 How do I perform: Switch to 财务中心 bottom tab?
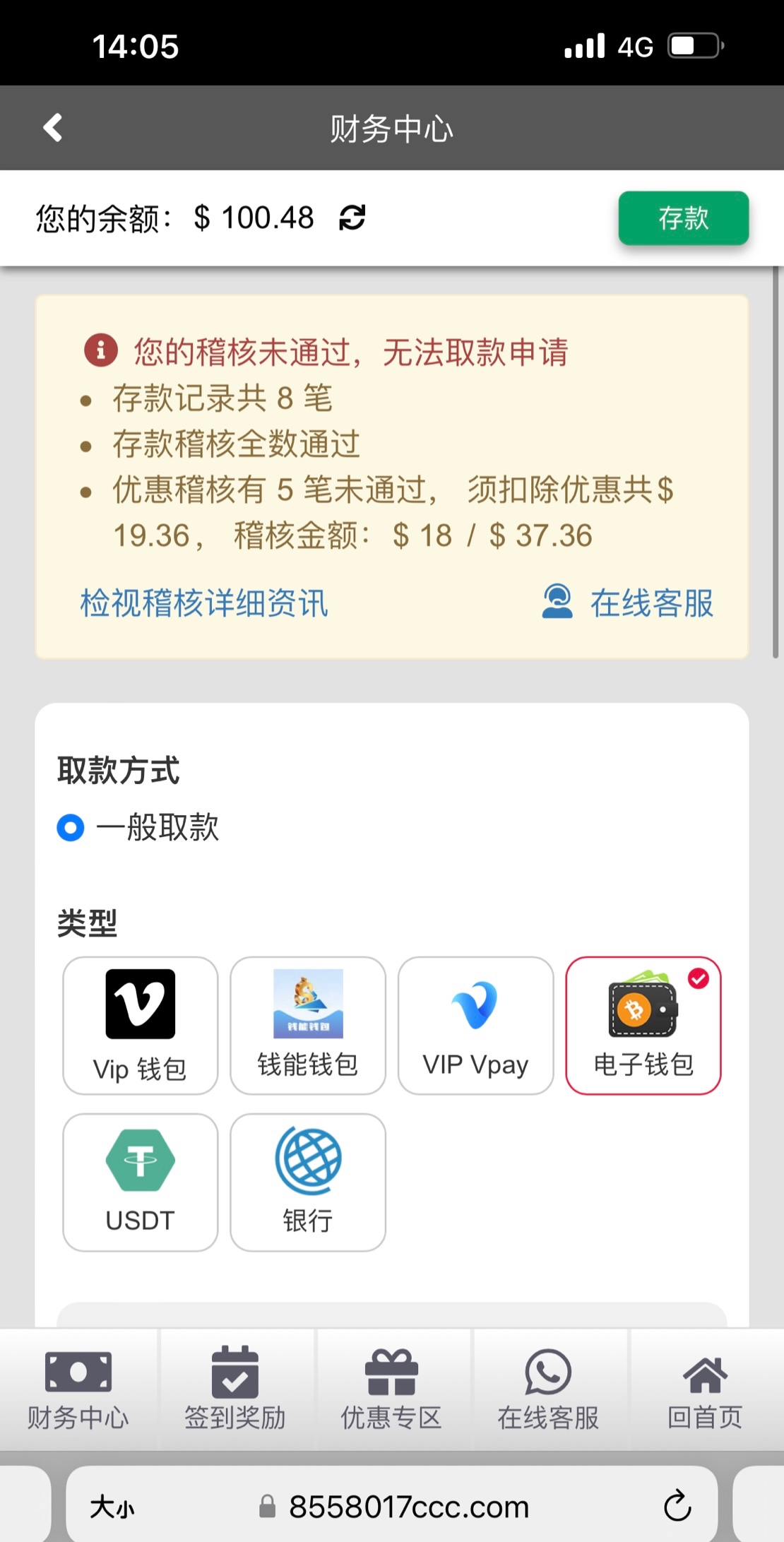click(78, 1388)
